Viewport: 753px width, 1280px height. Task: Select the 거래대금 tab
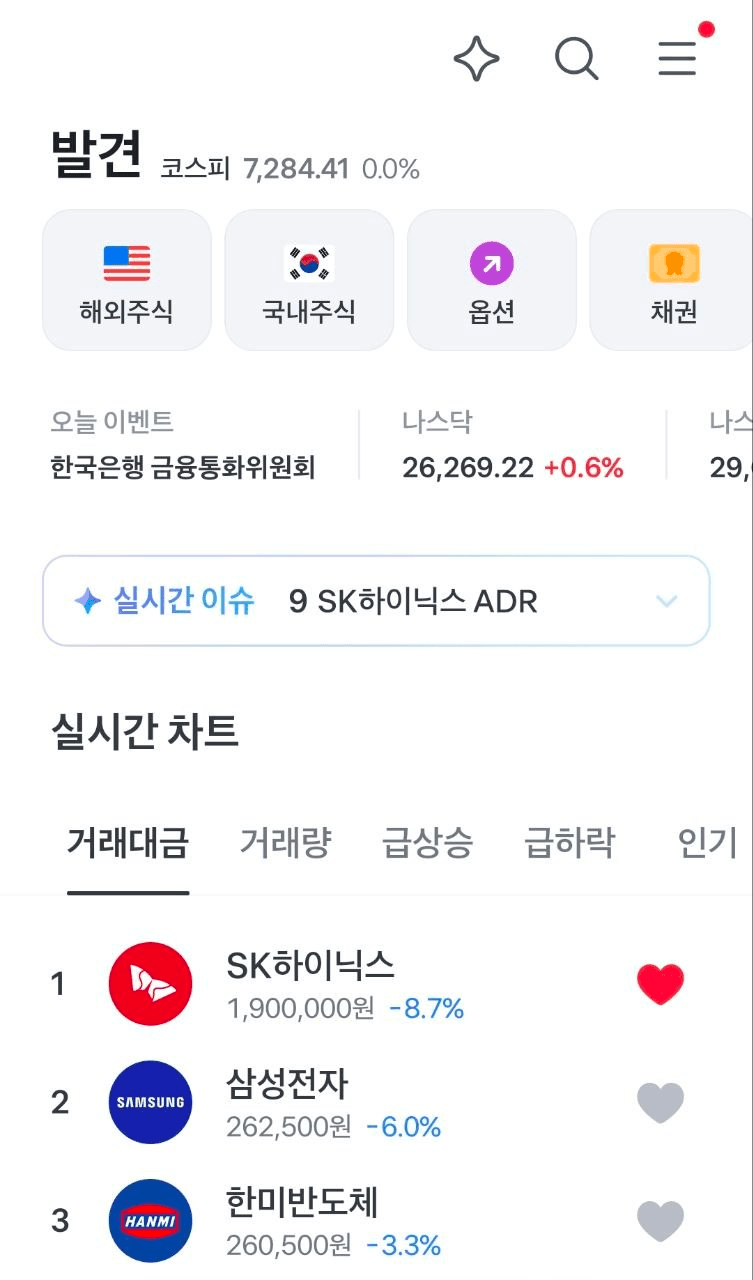click(x=128, y=844)
